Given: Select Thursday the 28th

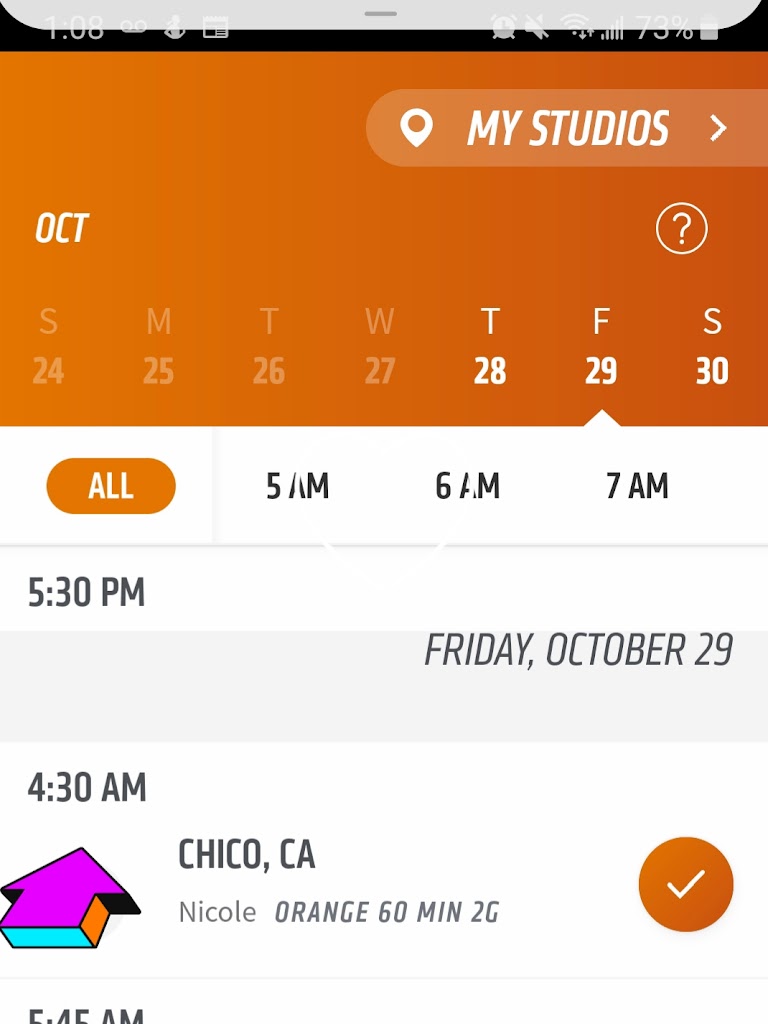Looking at the screenshot, I should [490, 348].
